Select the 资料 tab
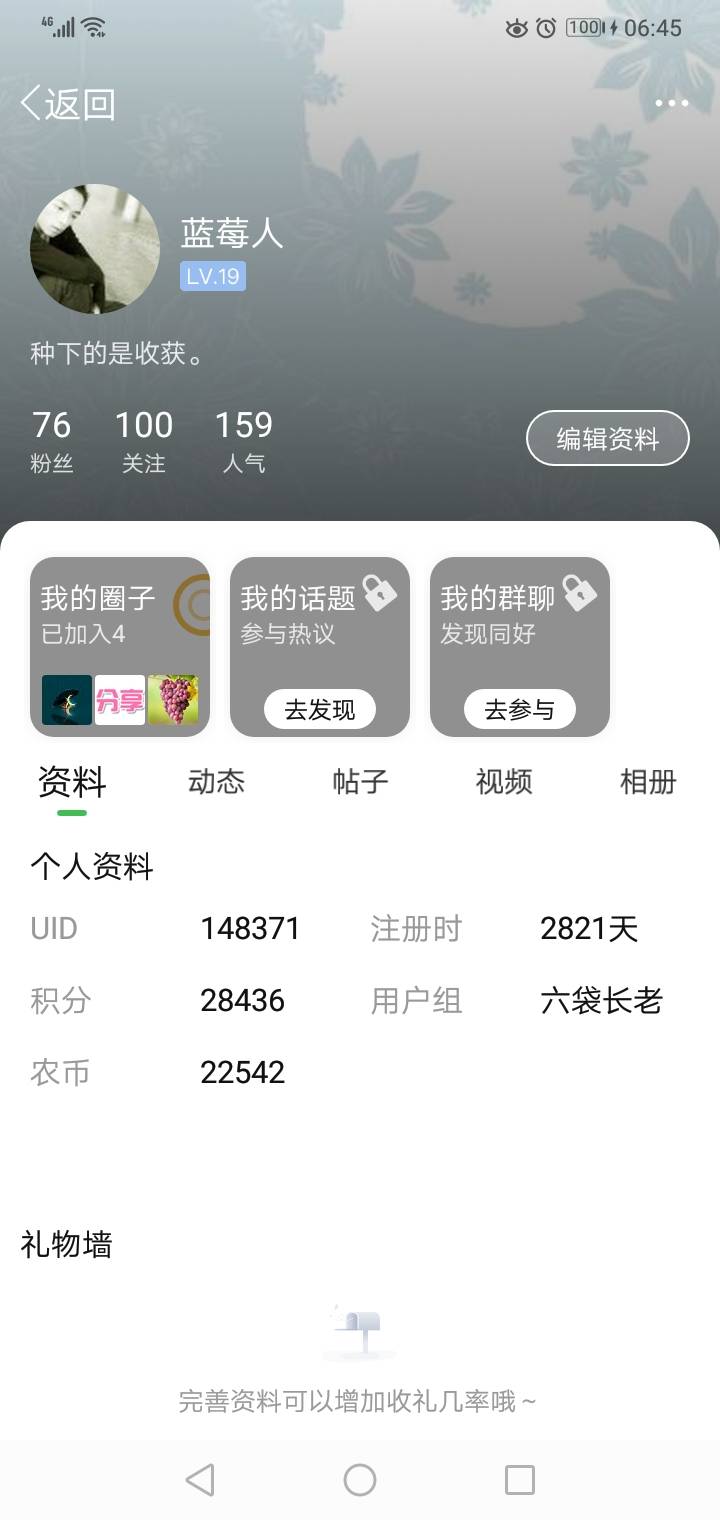The height and width of the screenshot is (1520, 720). click(72, 782)
